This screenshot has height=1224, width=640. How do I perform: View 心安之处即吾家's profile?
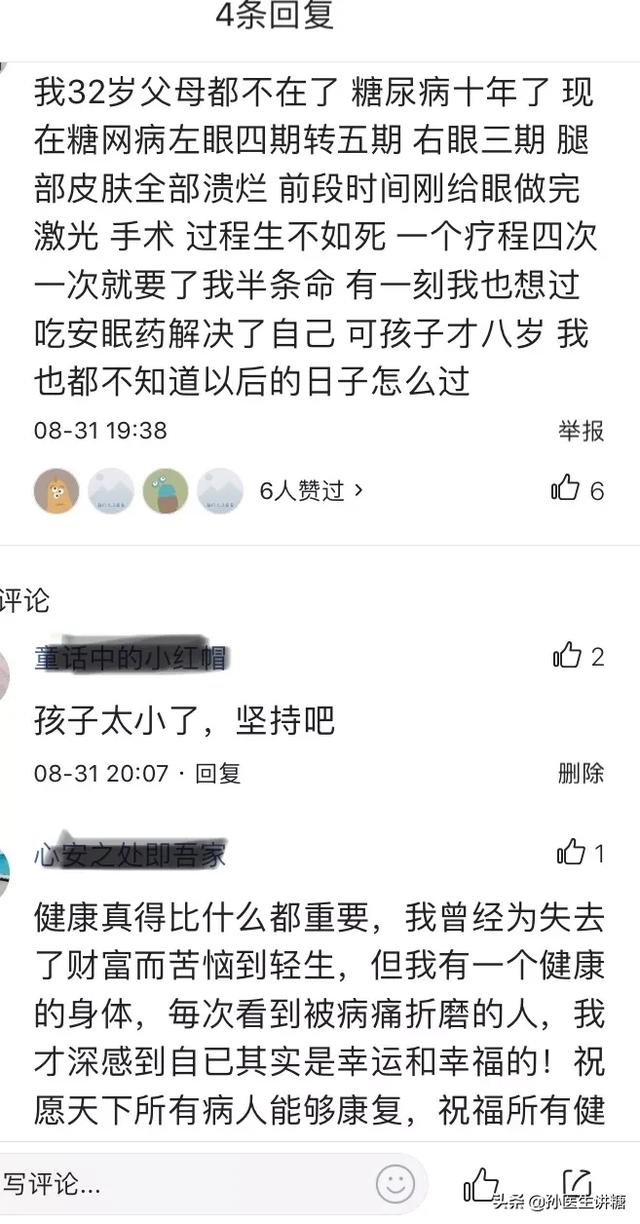131,854
